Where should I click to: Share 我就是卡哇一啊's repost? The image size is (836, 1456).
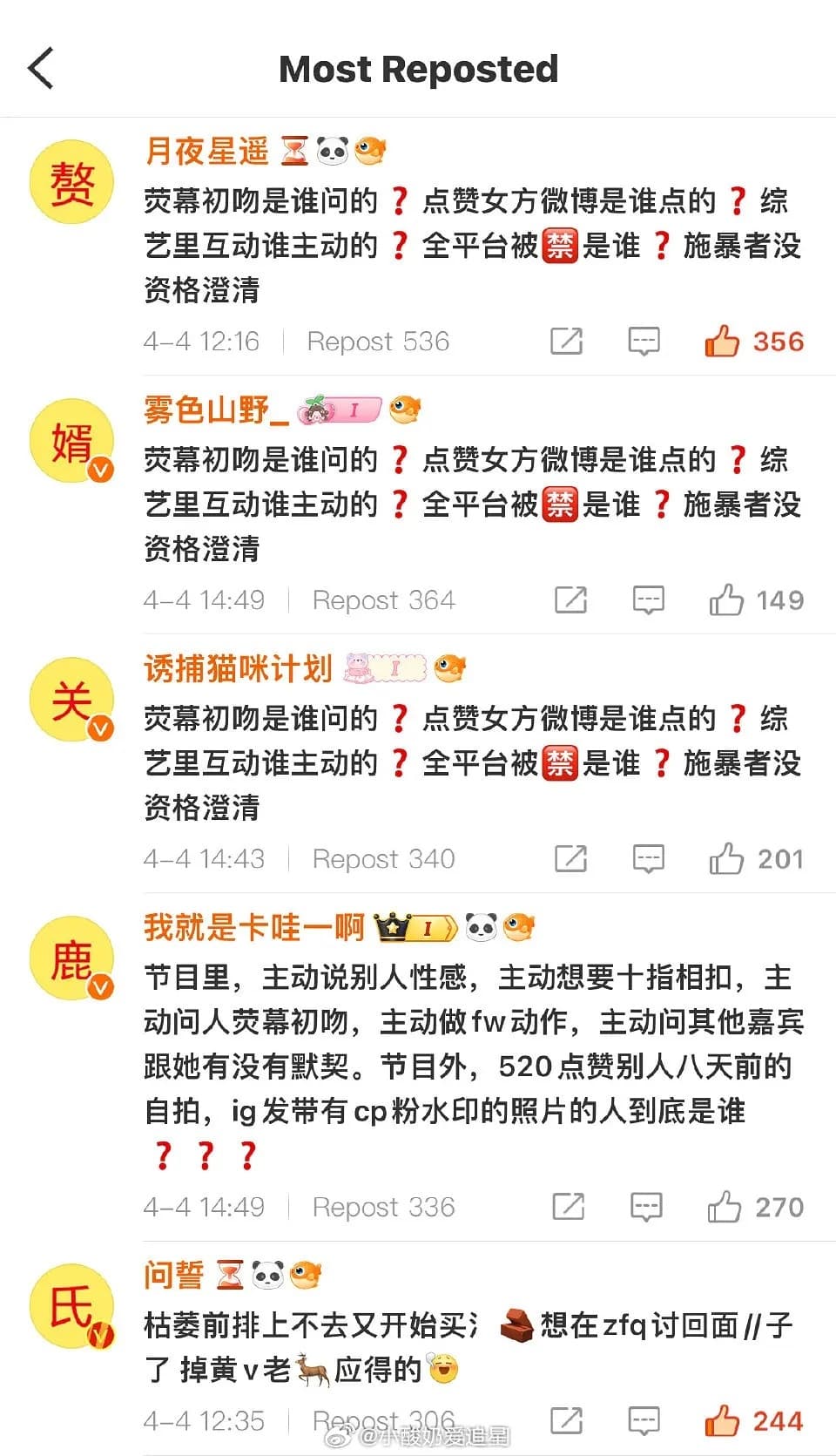[569, 1207]
